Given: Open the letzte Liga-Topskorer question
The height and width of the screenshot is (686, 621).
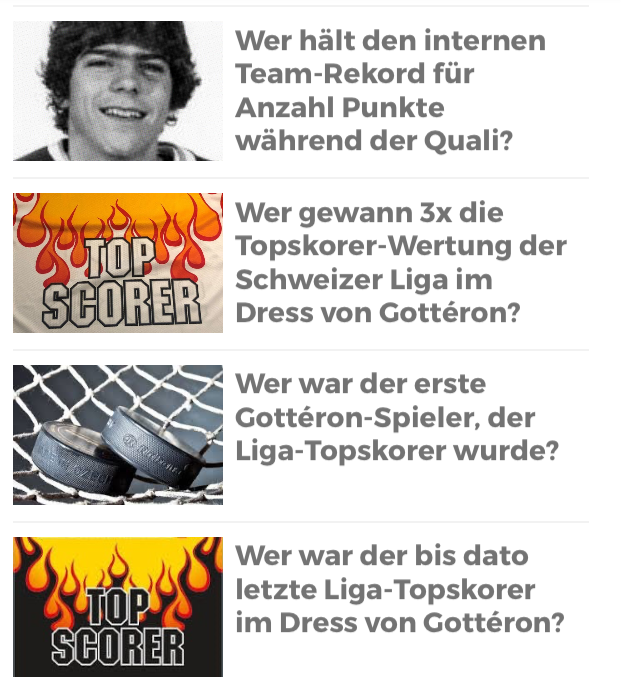Looking at the screenshot, I should [x=399, y=589].
